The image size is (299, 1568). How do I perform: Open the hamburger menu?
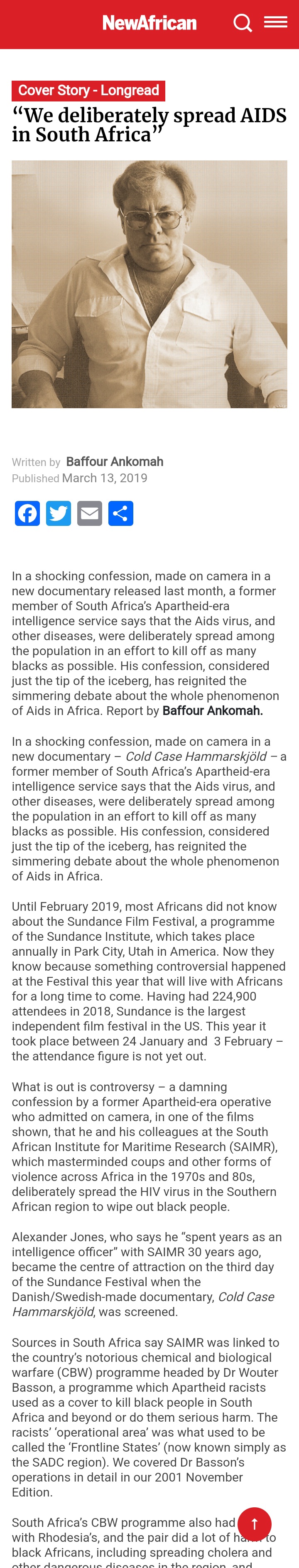coord(275,22)
